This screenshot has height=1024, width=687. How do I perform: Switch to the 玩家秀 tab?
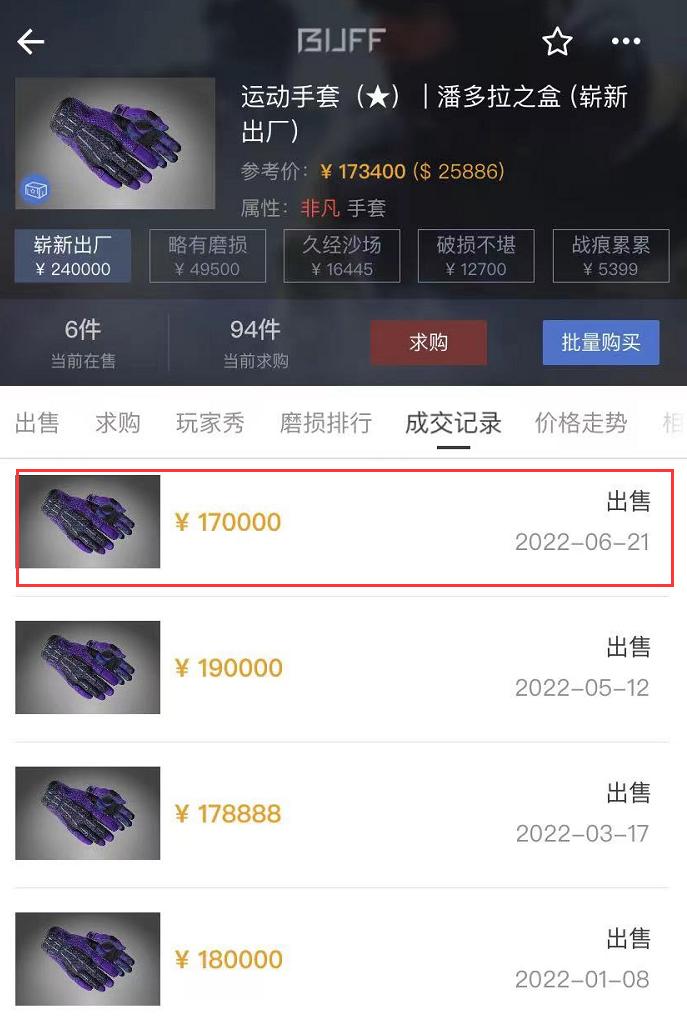[210, 423]
